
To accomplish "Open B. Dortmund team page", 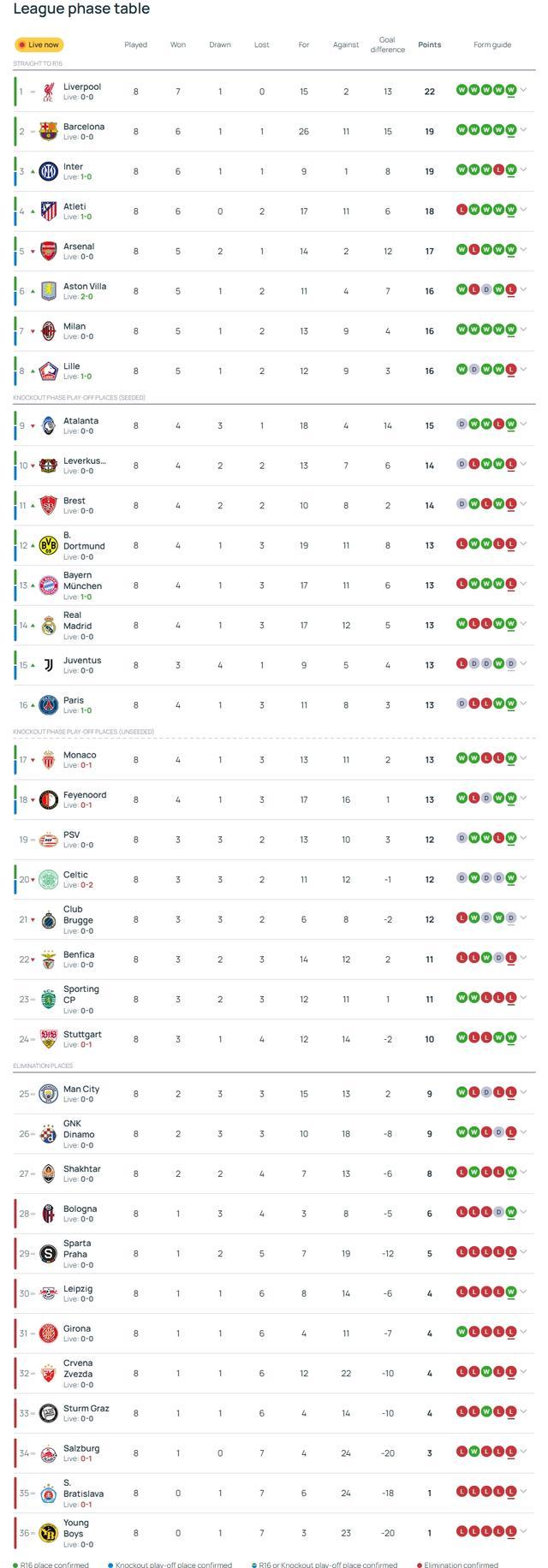I will click(x=84, y=540).
